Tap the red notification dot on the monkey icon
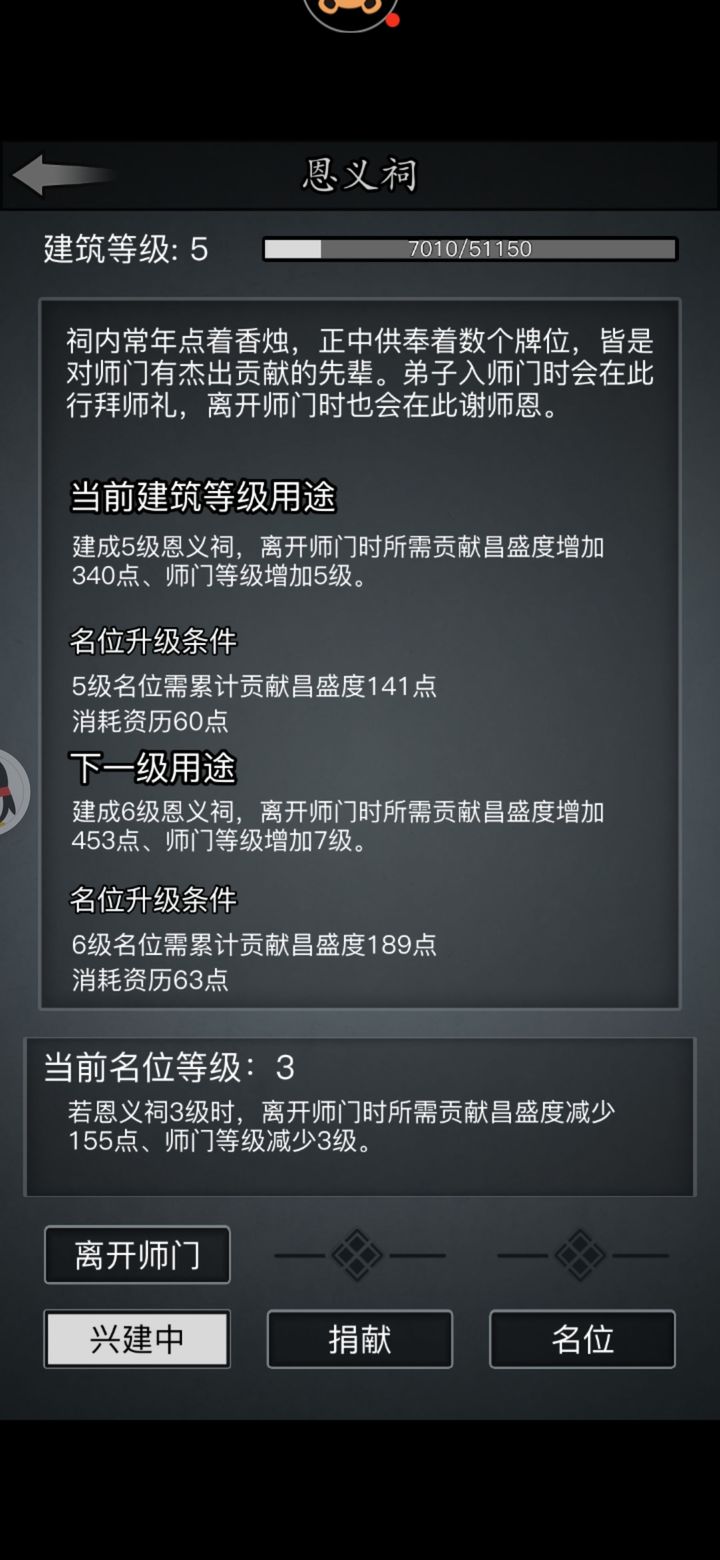720x1560 pixels. pyautogui.click(x=392, y=18)
